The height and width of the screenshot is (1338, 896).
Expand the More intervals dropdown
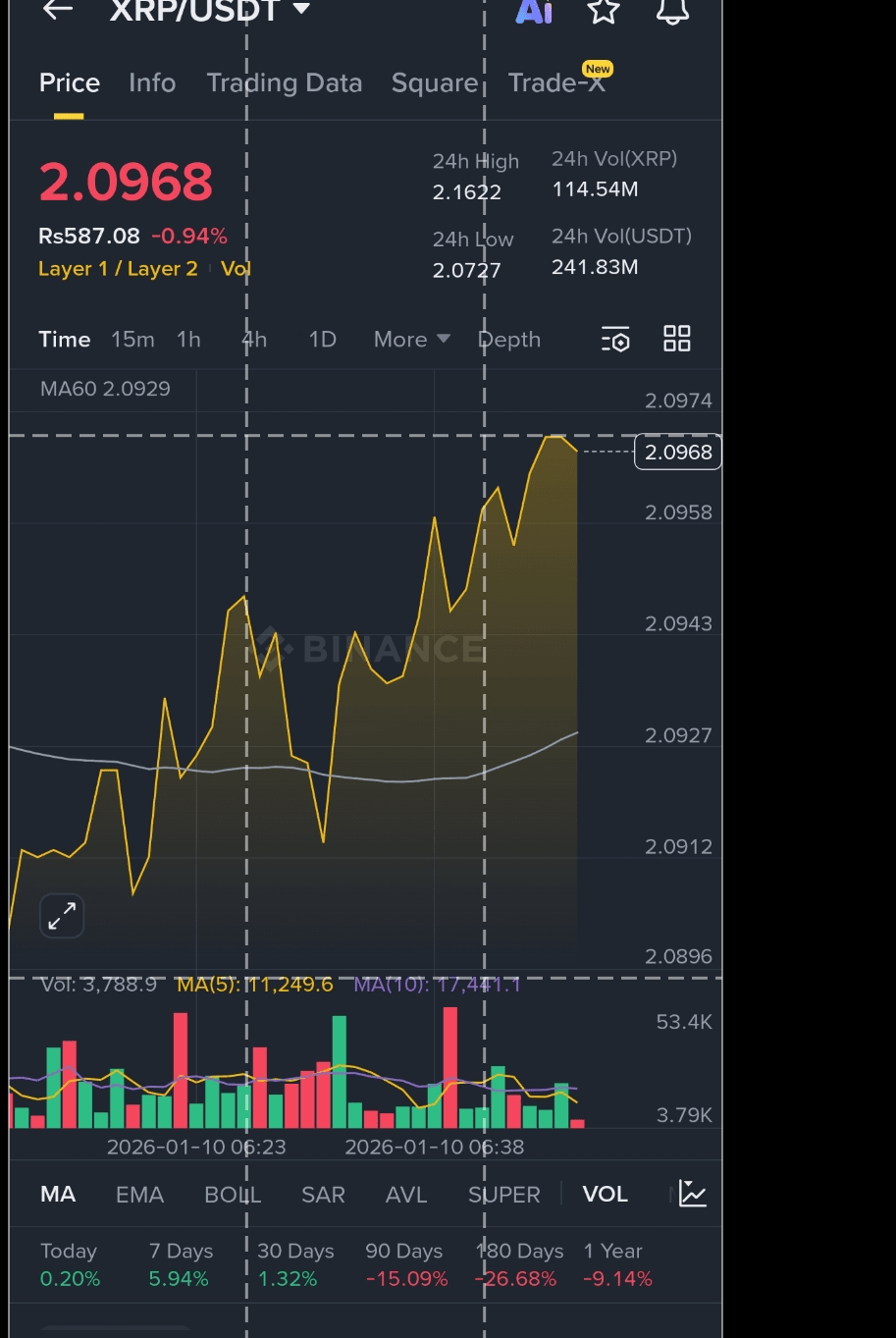pos(411,340)
